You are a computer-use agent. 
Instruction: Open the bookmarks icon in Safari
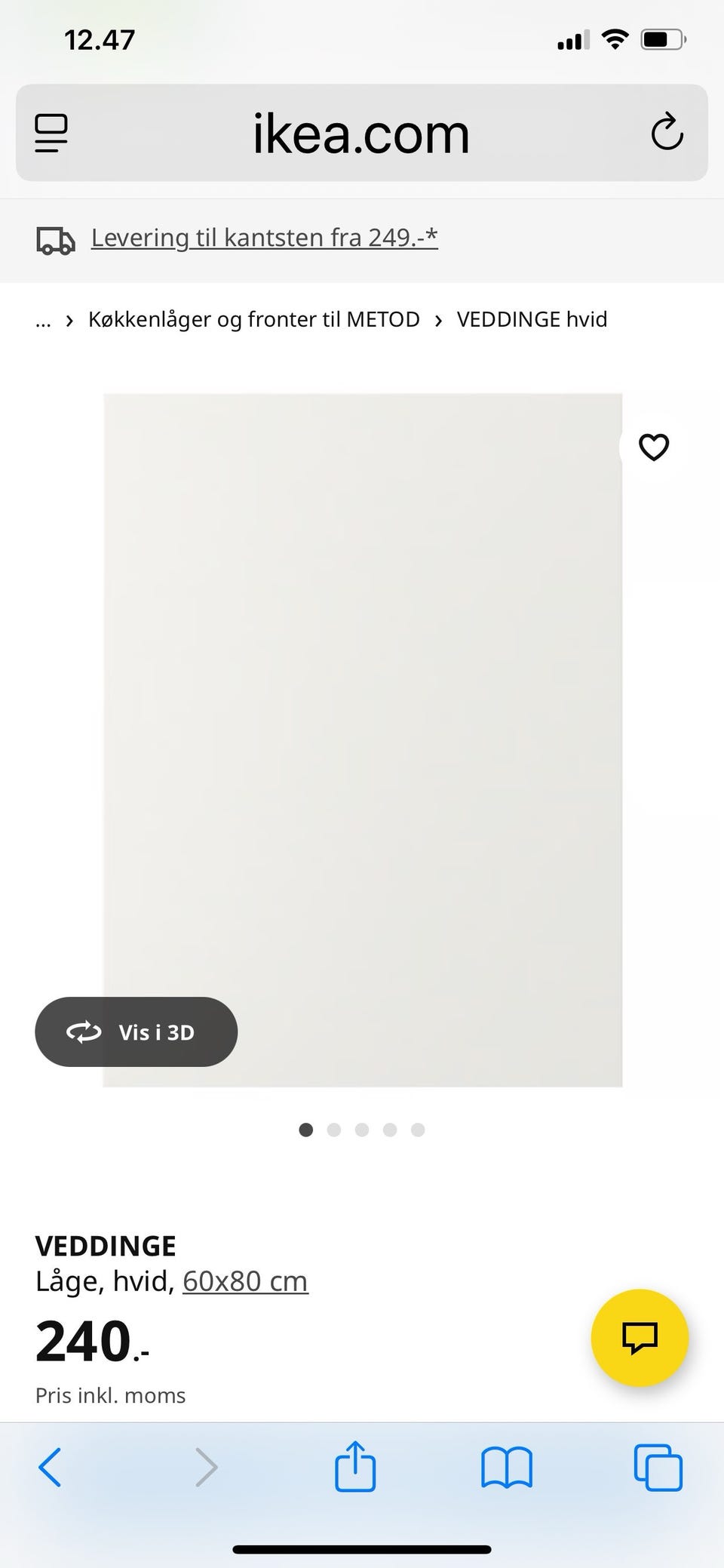[506, 1468]
